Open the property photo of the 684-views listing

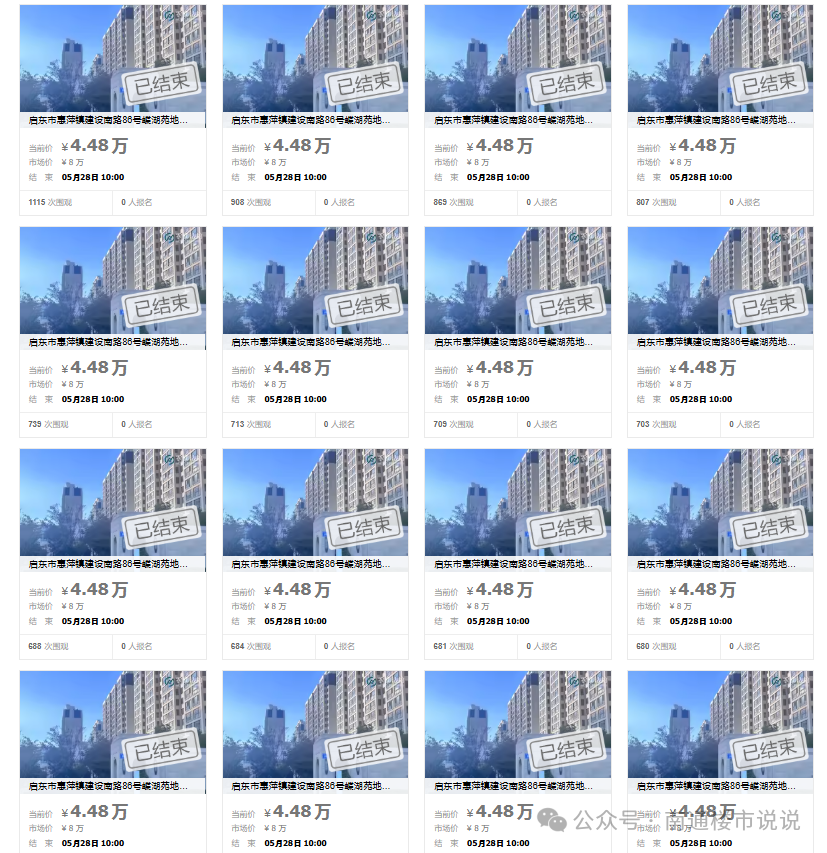(x=314, y=500)
